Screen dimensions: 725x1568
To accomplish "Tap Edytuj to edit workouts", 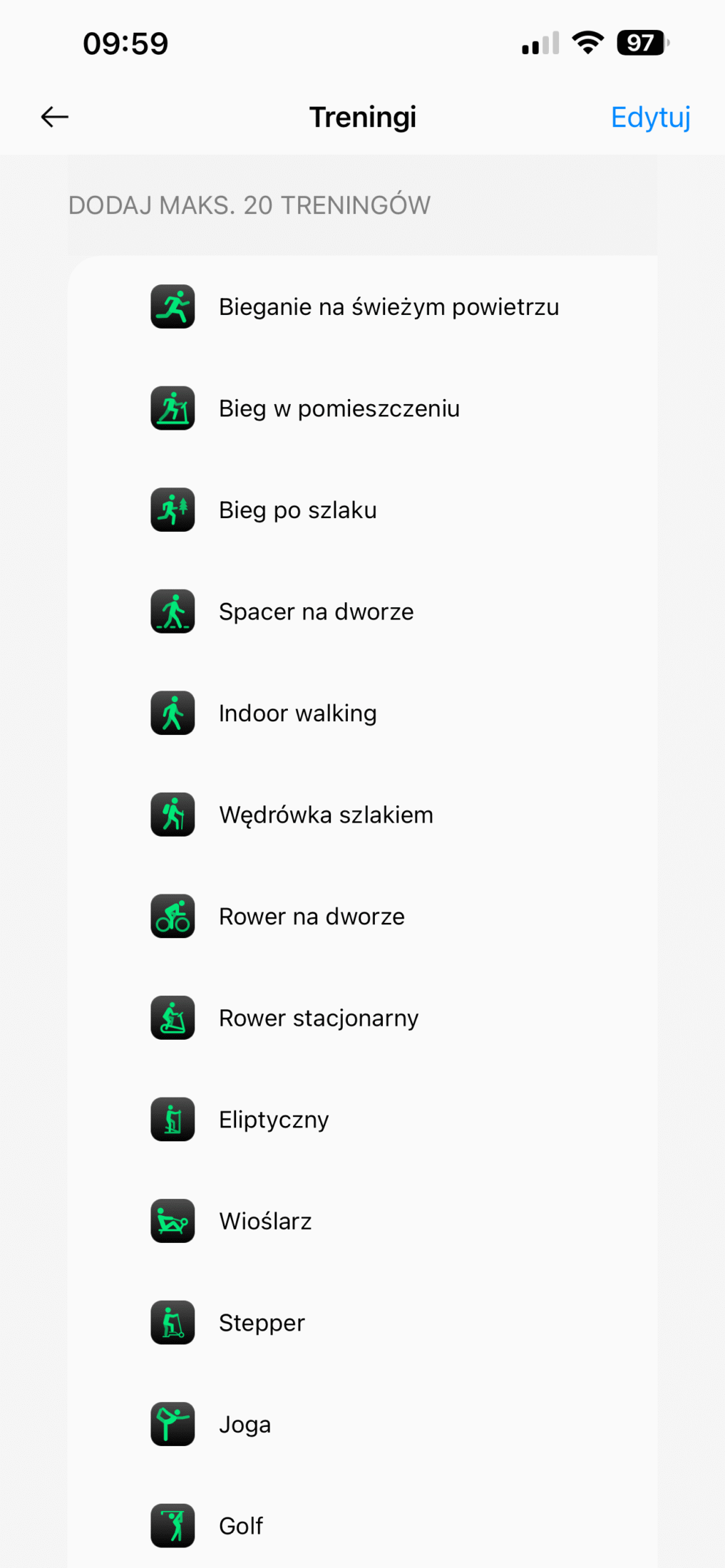I will (650, 117).
